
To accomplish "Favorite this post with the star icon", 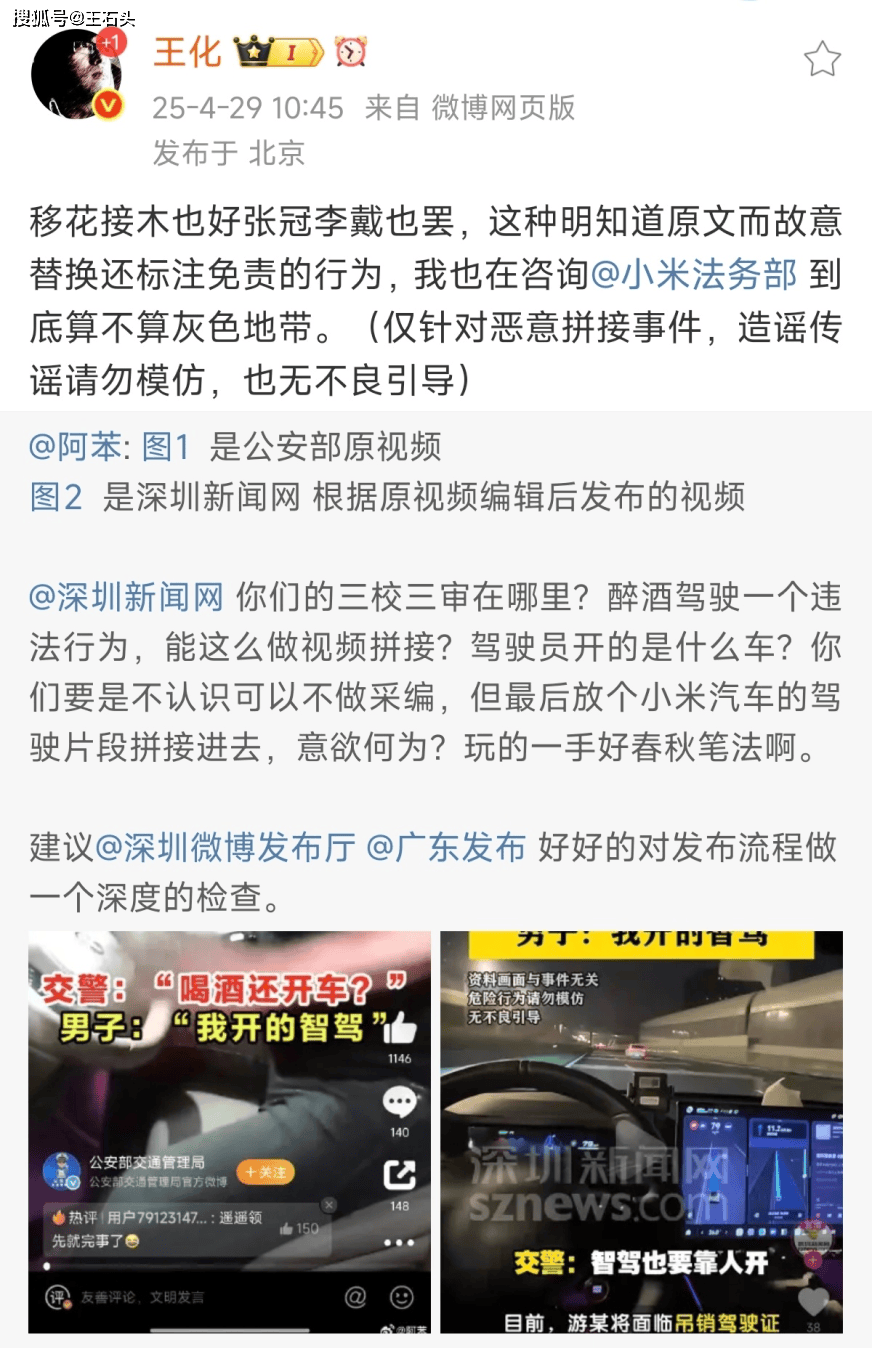I will pyautogui.click(x=822, y=60).
